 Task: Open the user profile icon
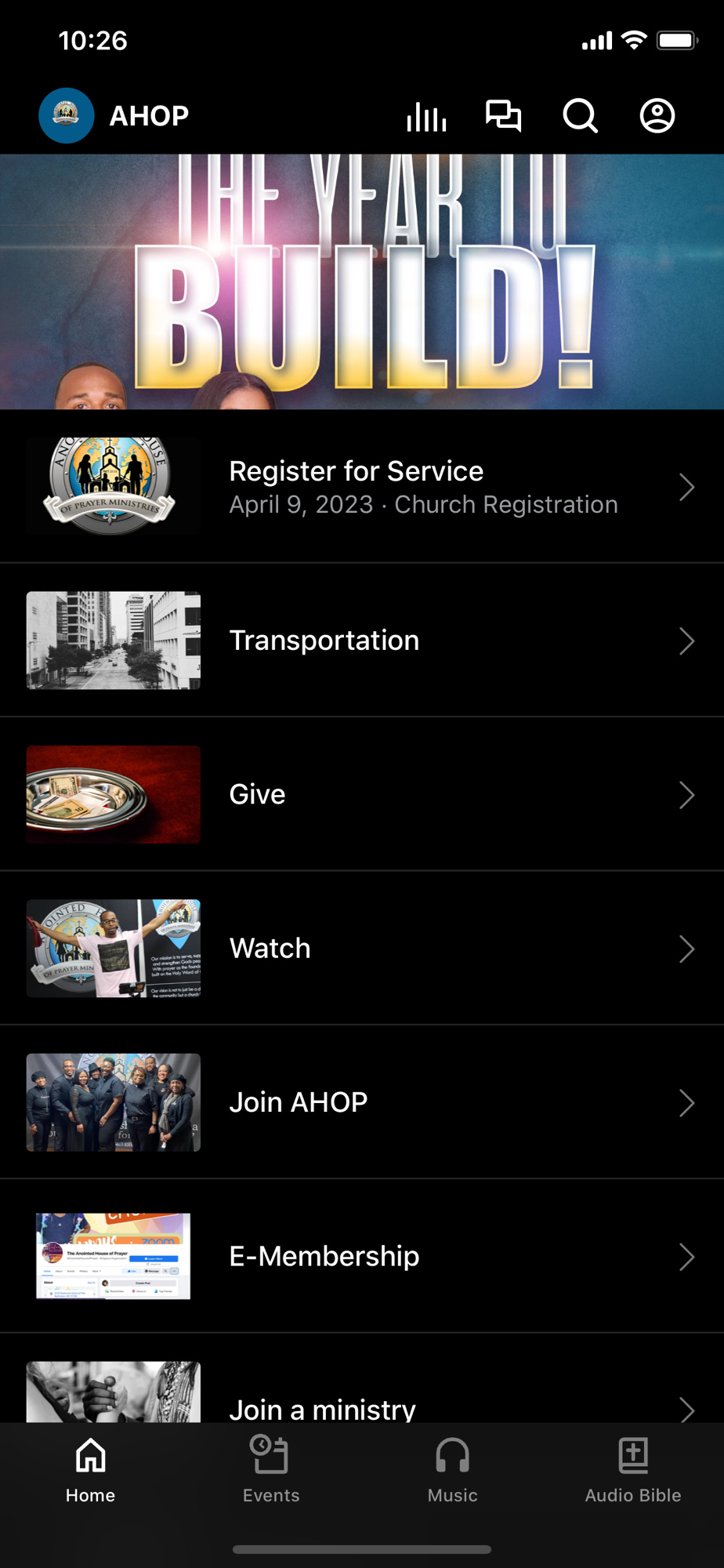[657, 116]
